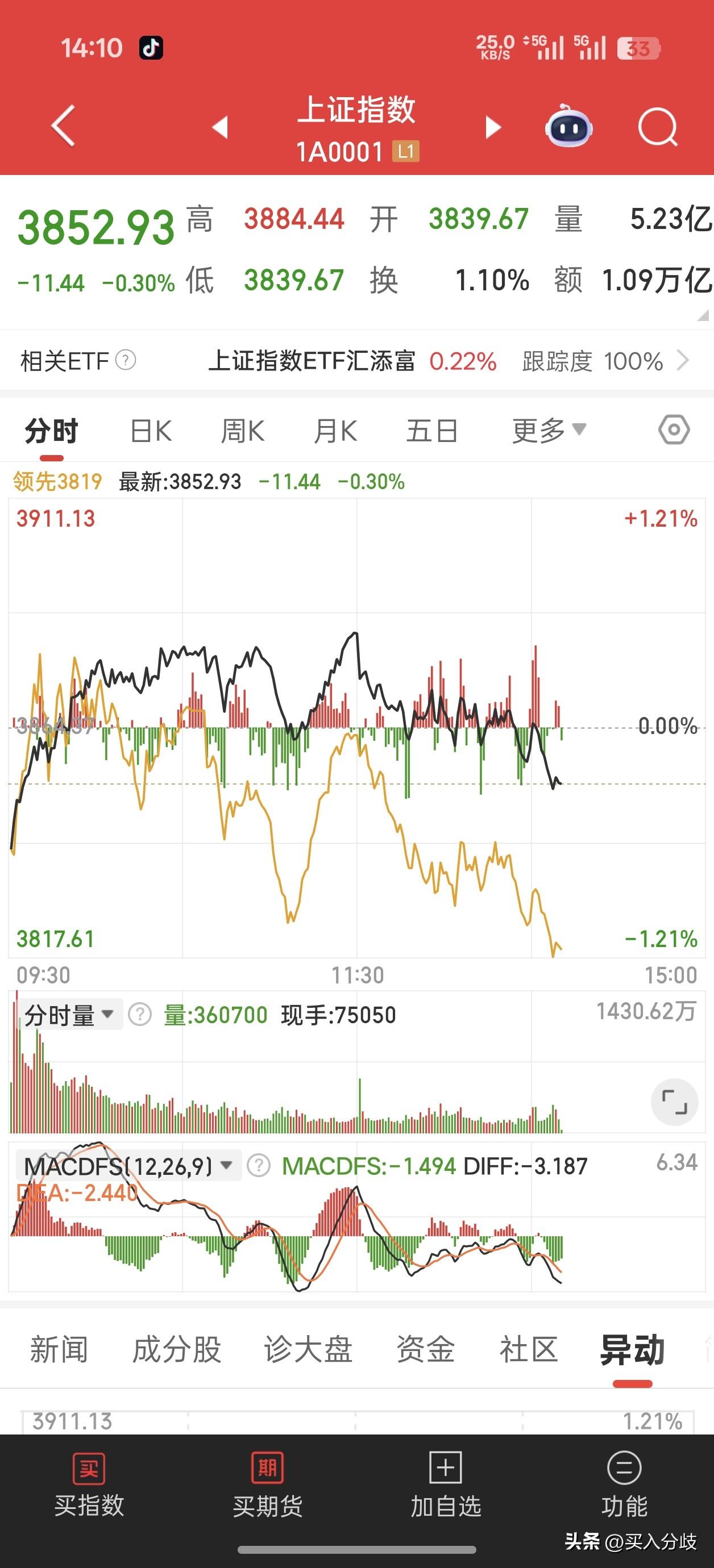Screen dimensions: 714x1568
Task: Switch to the previous index with left triangle
Action: tap(220, 127)
